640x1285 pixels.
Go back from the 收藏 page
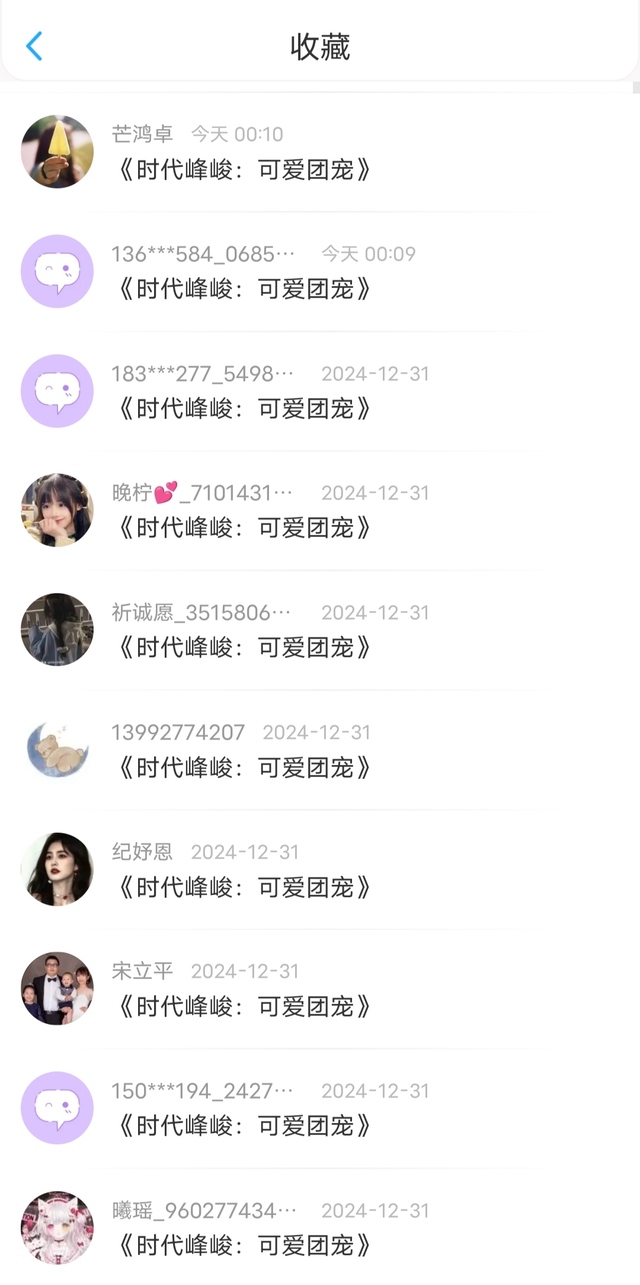34,46
